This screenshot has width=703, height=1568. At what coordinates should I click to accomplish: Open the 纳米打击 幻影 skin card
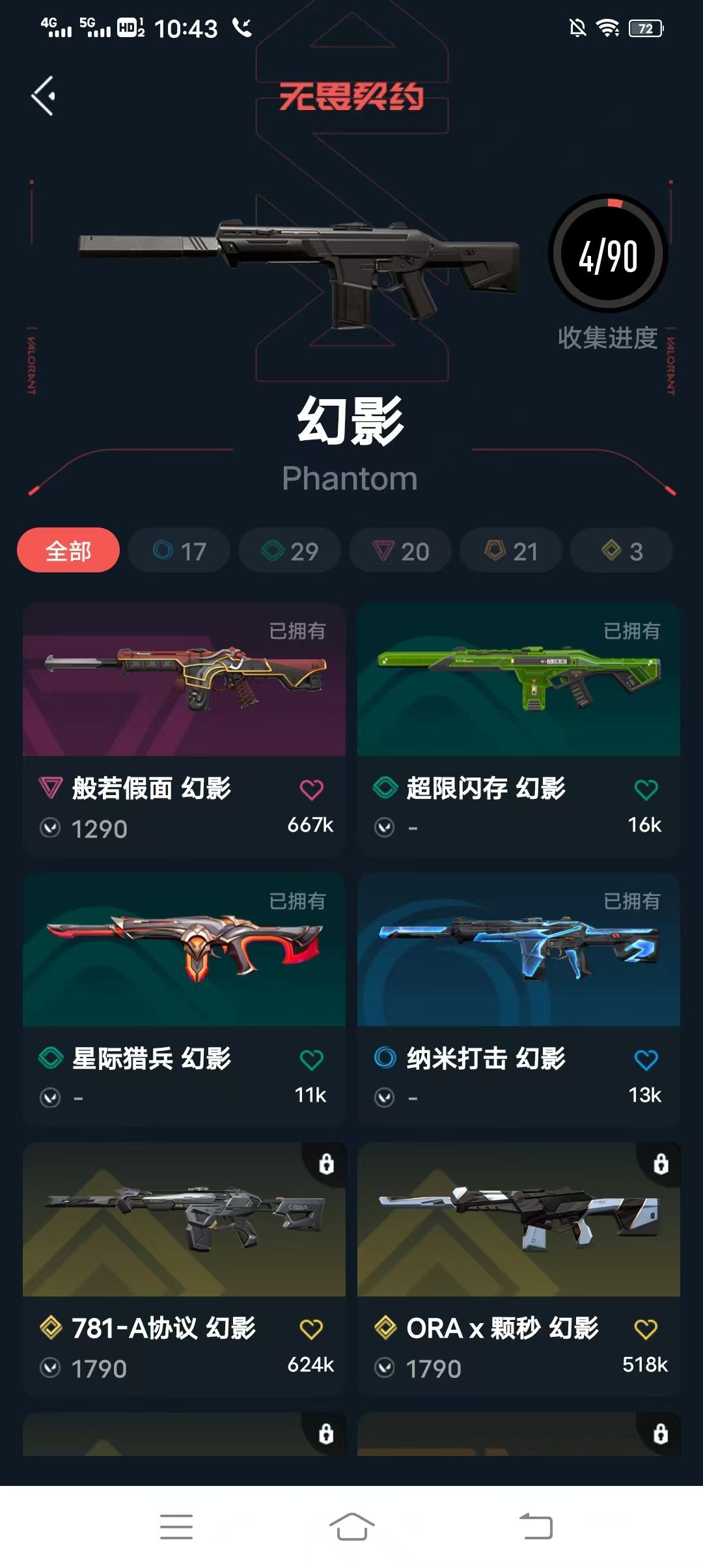point(519,1000)
